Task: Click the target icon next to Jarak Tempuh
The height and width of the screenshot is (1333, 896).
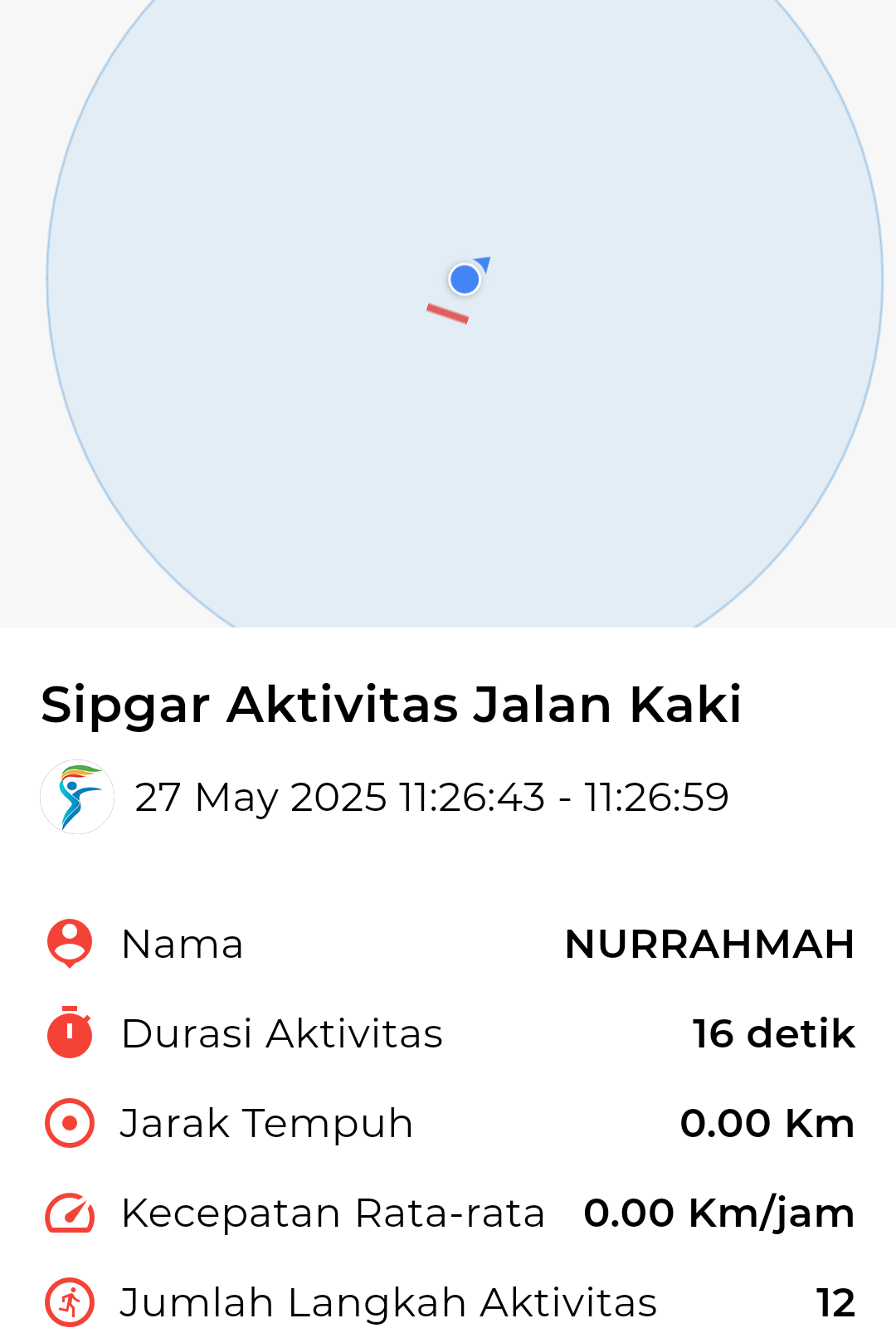Action: click(68, 1122)
